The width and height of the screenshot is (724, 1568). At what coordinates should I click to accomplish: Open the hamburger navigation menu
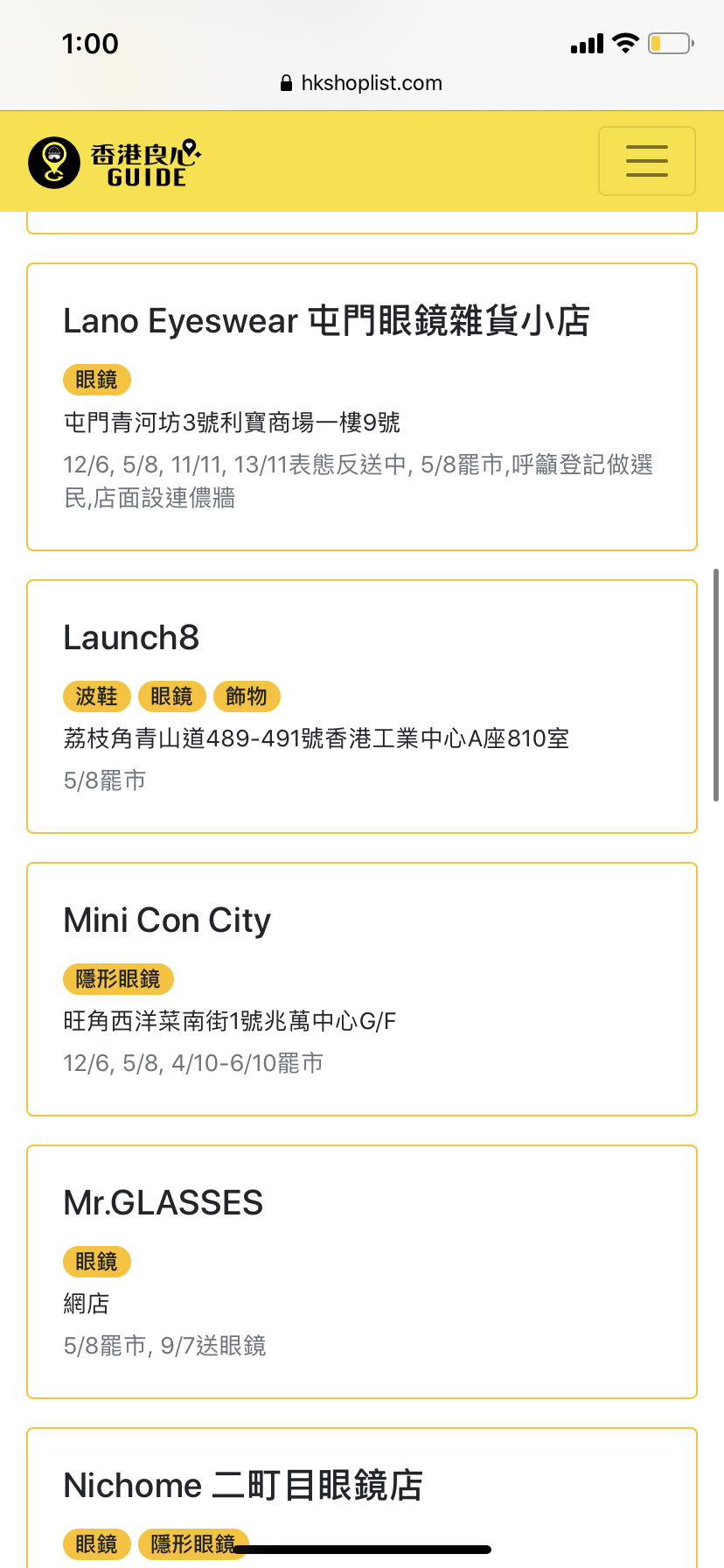(x=646, y=161)
